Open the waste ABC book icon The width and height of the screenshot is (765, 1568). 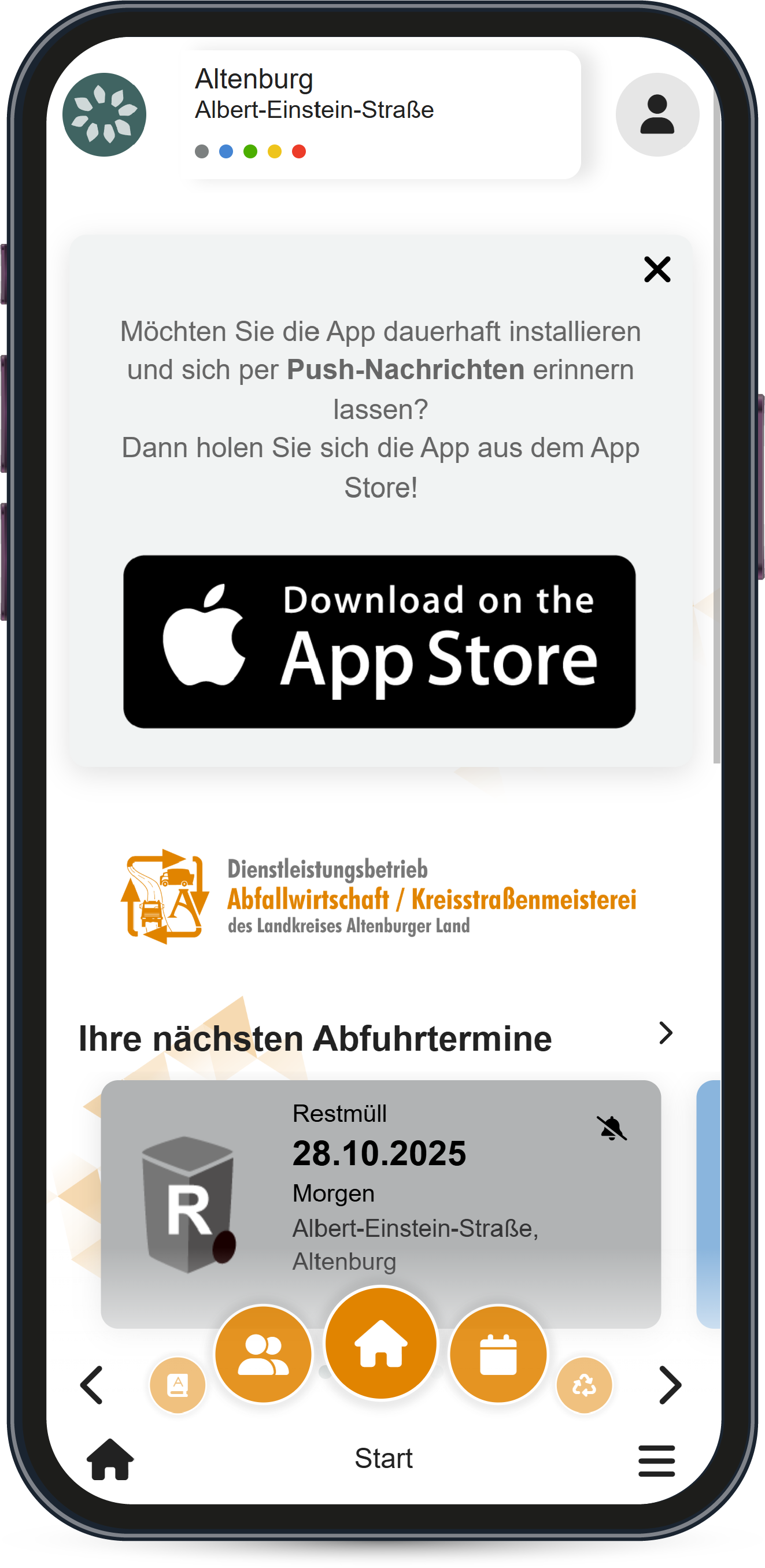point(178,1385)
